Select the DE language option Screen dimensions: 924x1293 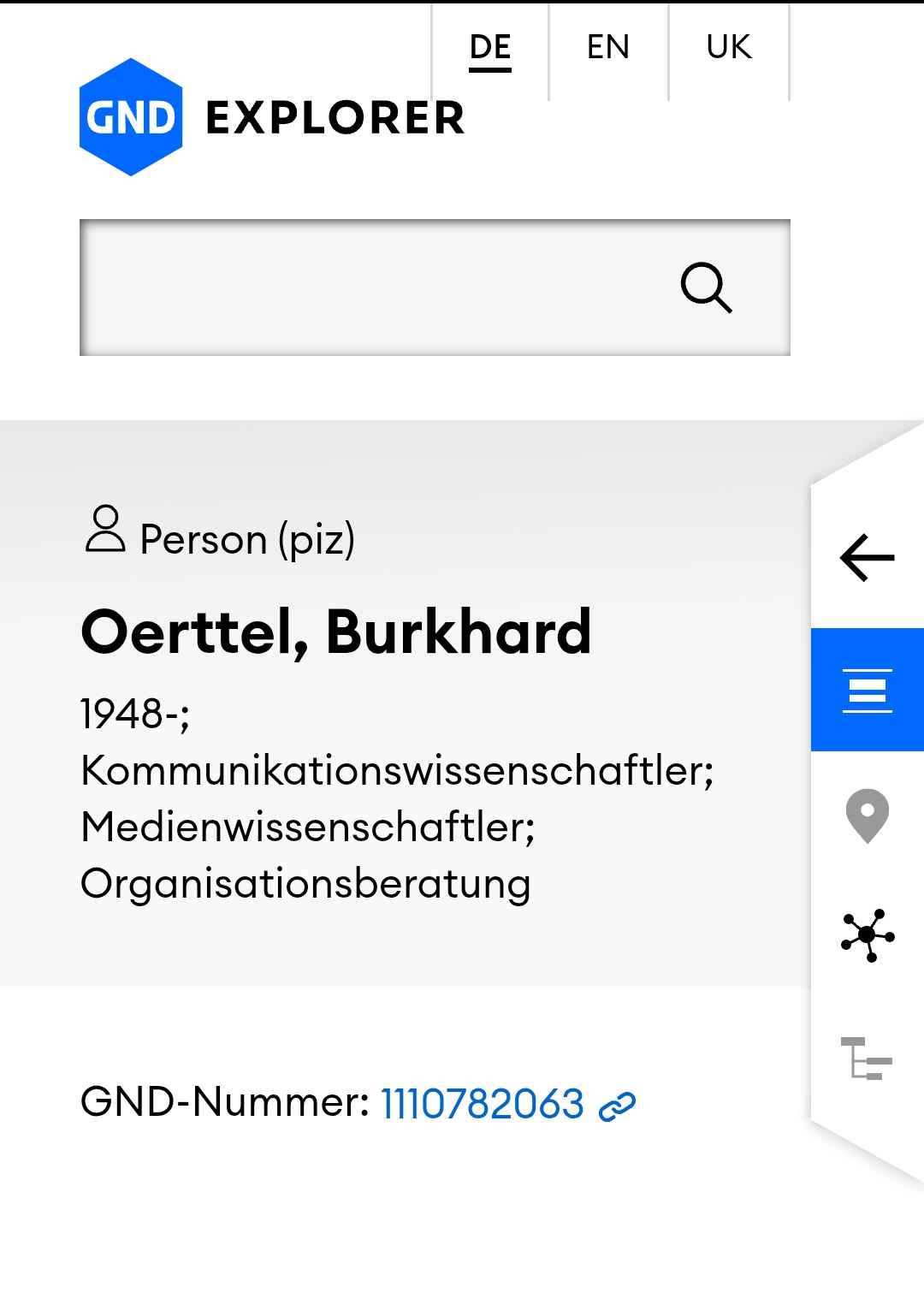click(490, 47)
